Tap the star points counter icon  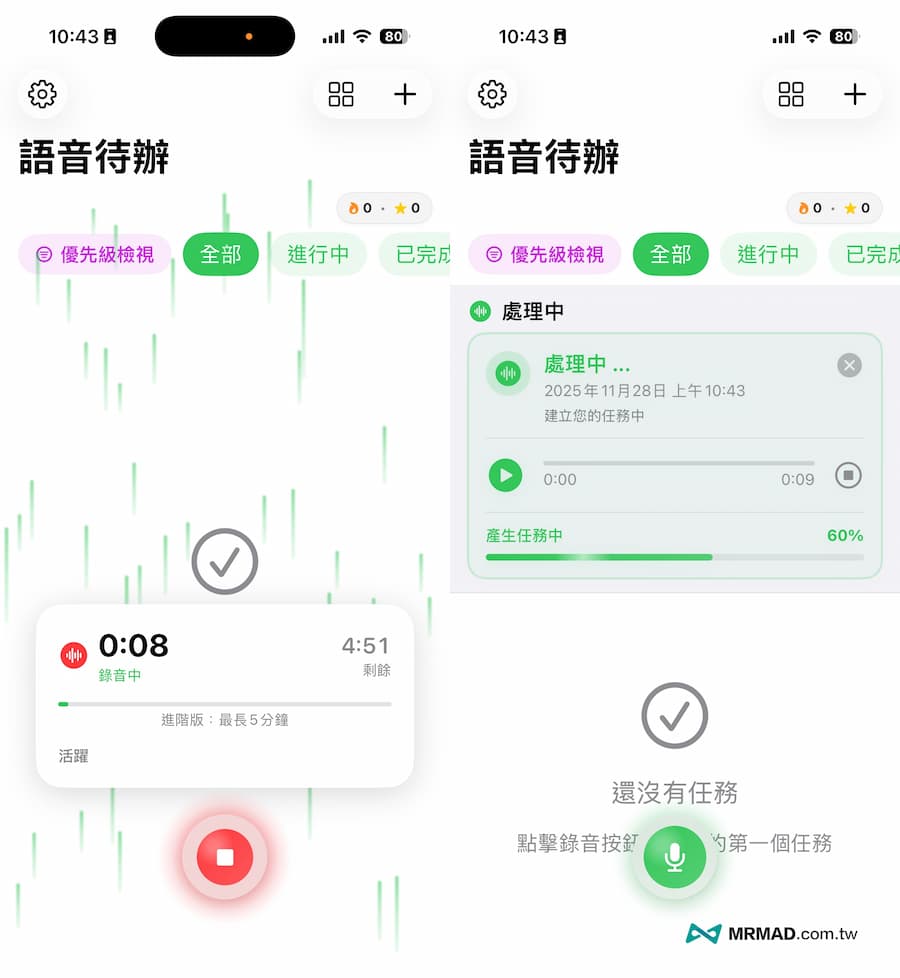pyautogui.click(x=399, y=208)
